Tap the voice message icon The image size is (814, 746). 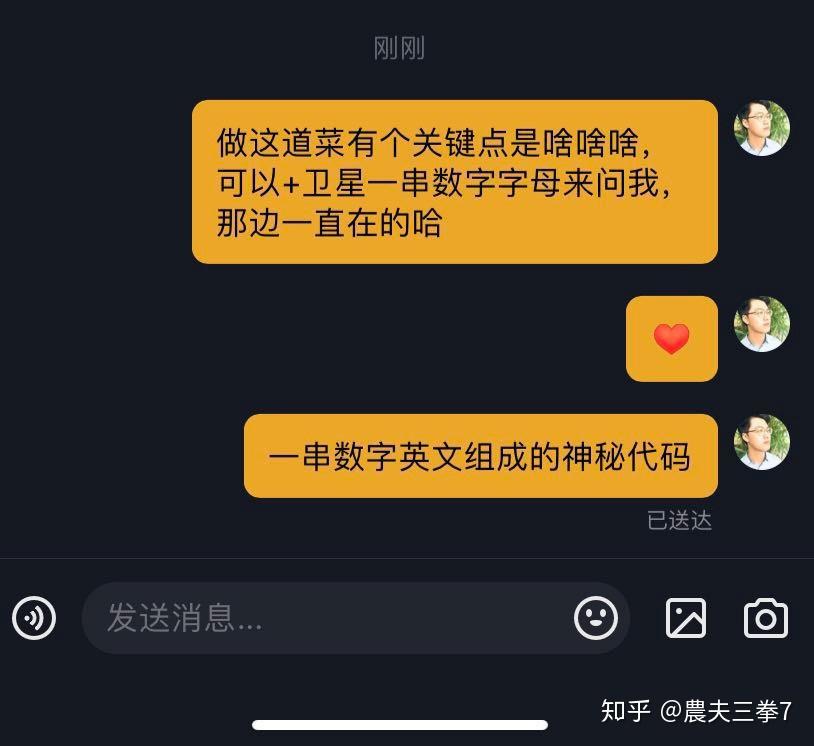pos(34,618)
